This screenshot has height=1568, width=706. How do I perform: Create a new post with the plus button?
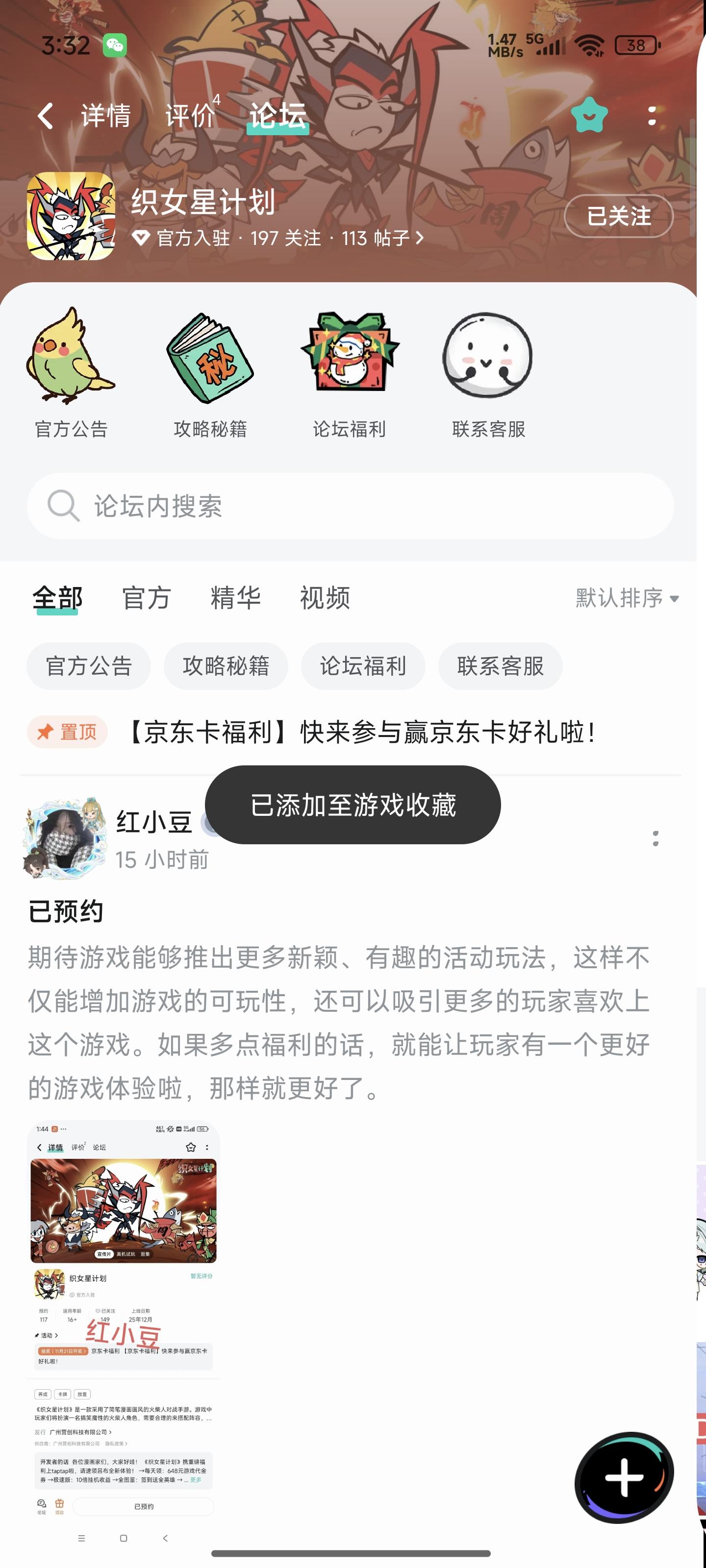(x=624, y=1477)
